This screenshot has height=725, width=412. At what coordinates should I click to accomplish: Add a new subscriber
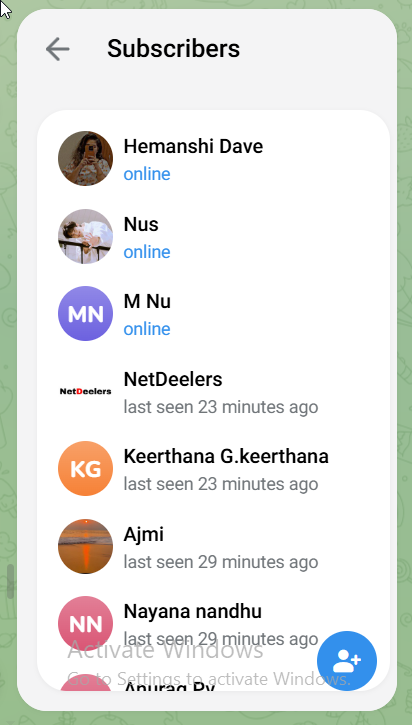point(347,661)
